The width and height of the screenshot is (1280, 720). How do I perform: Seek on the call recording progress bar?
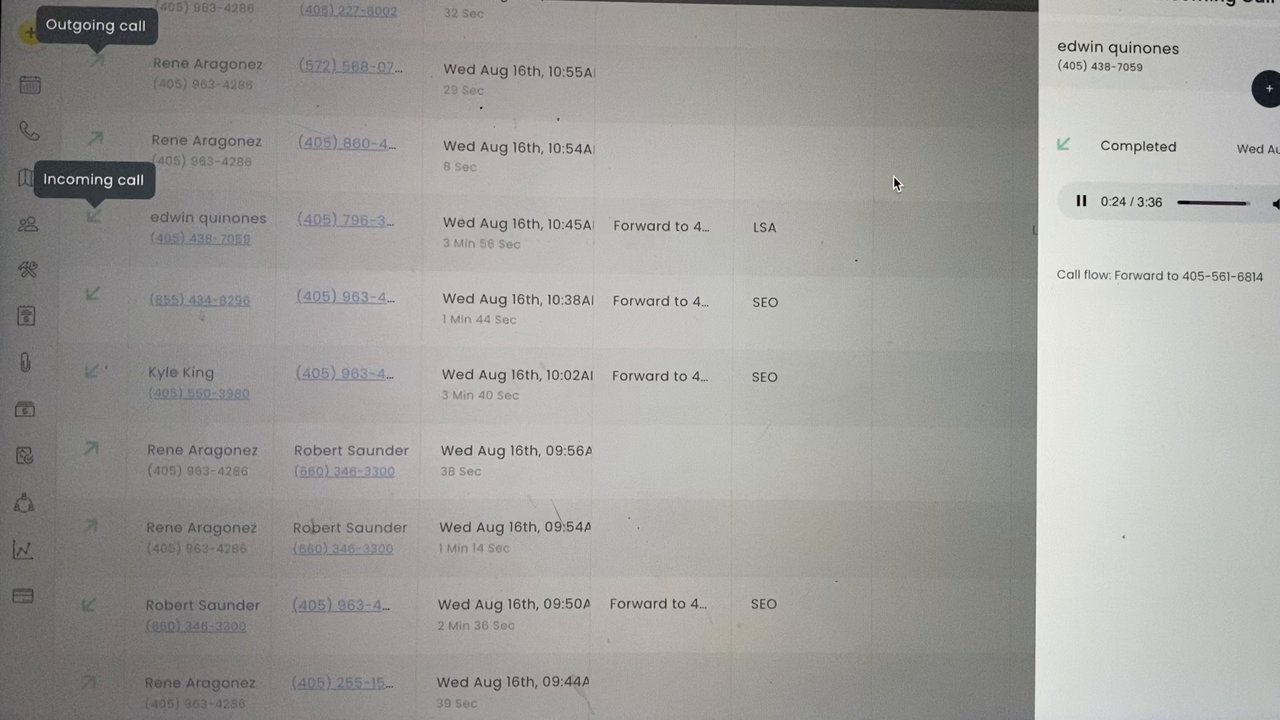[1213, 202]
